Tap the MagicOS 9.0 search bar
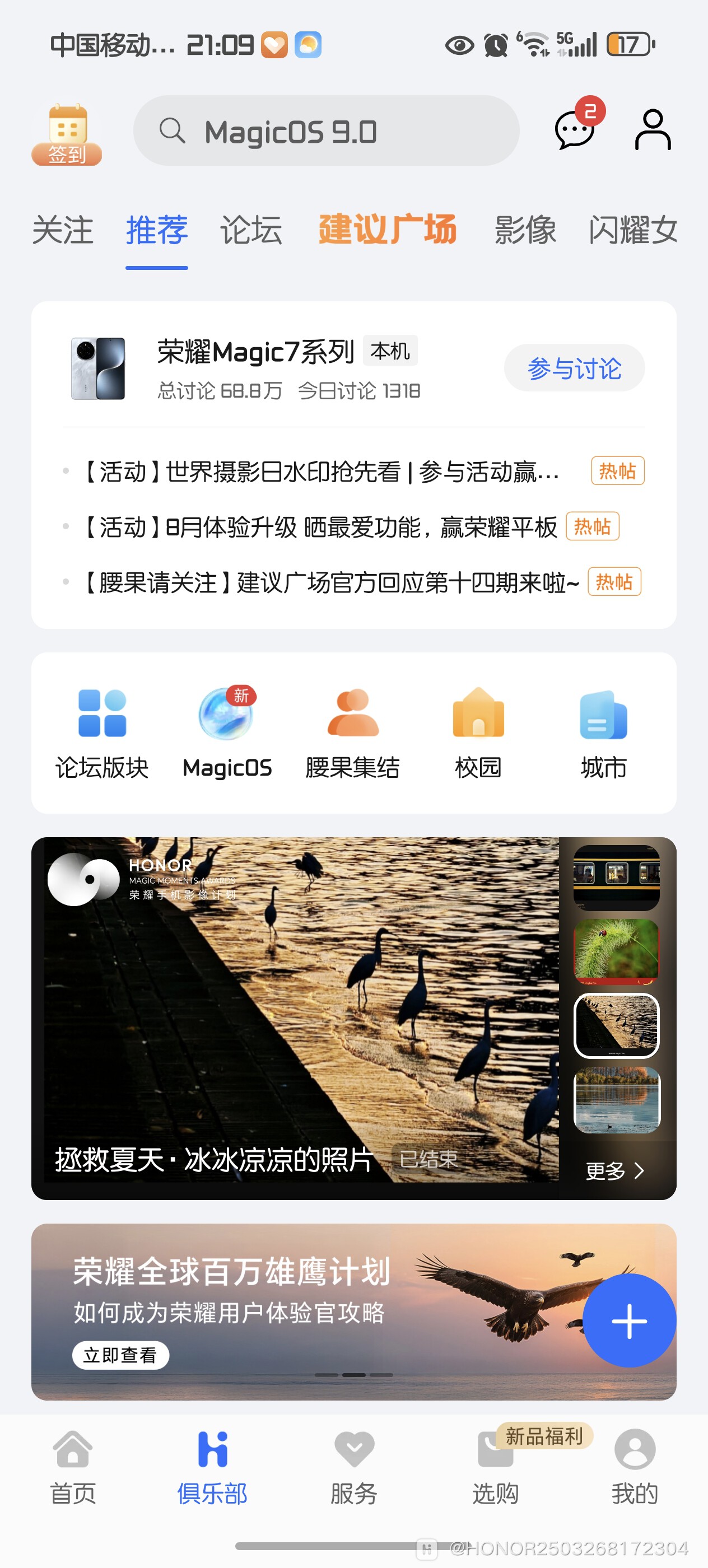Screen dimensions: 708x1568 click(329, 131)
